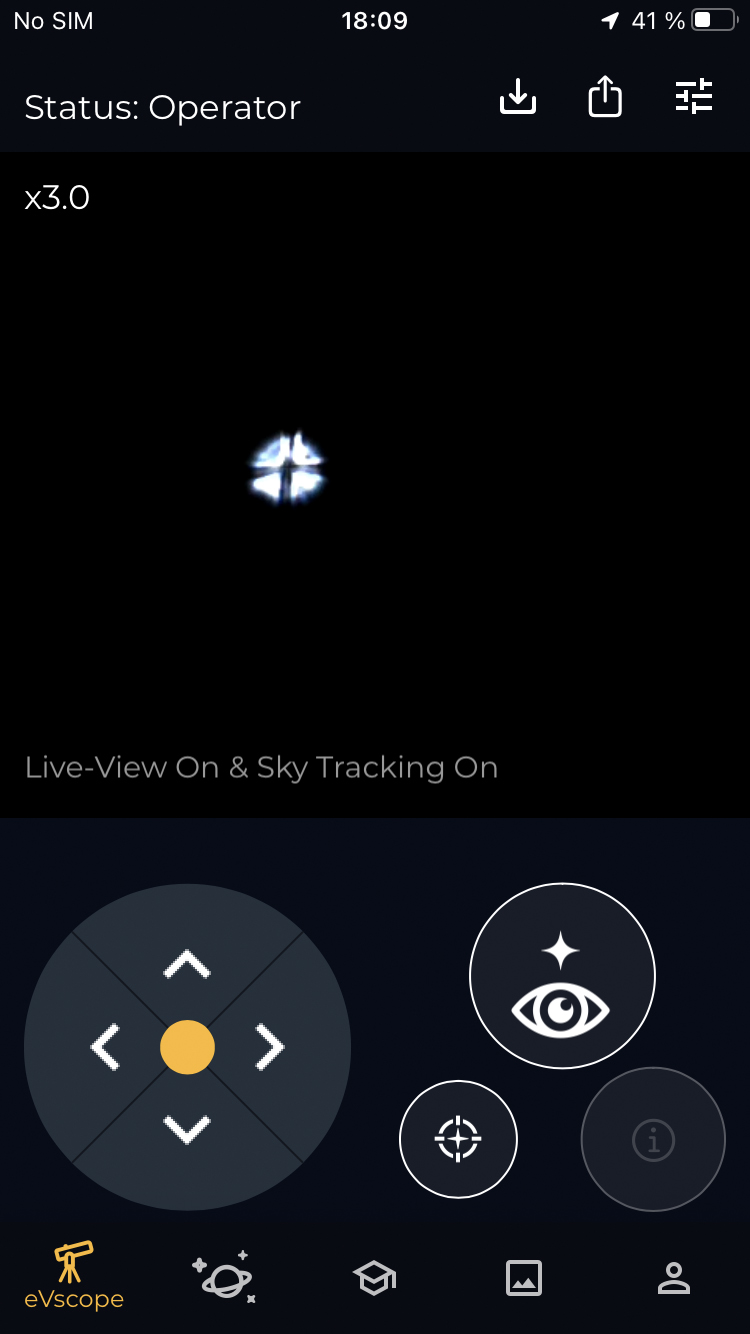Image resolution: width=750 pixels, height=1334 pixels.
Task: Move telescope down with the arrow
Action: pos(187,1129)
